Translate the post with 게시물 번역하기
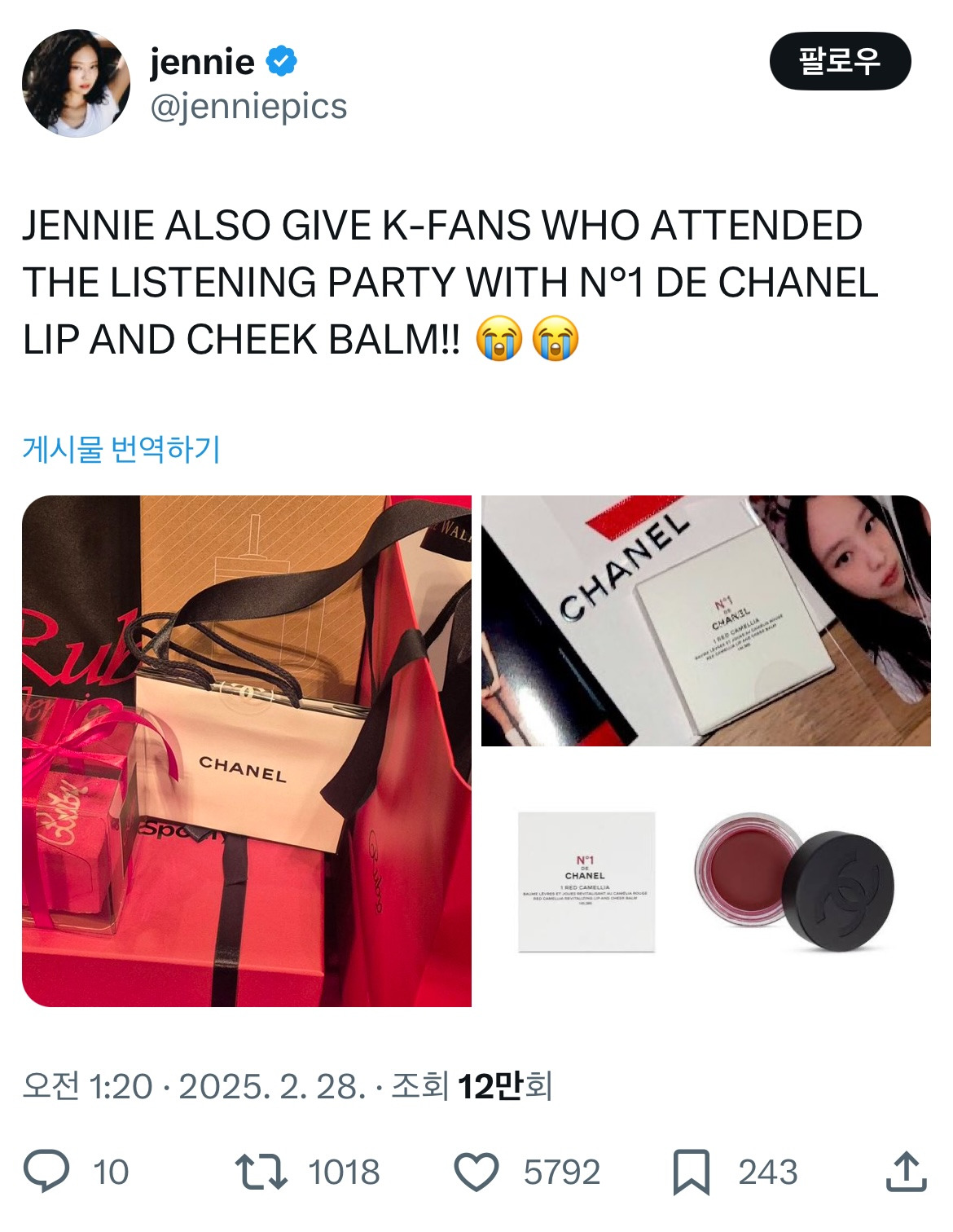This screenshot has height=1232, width=953. click(x=121, y=449)
